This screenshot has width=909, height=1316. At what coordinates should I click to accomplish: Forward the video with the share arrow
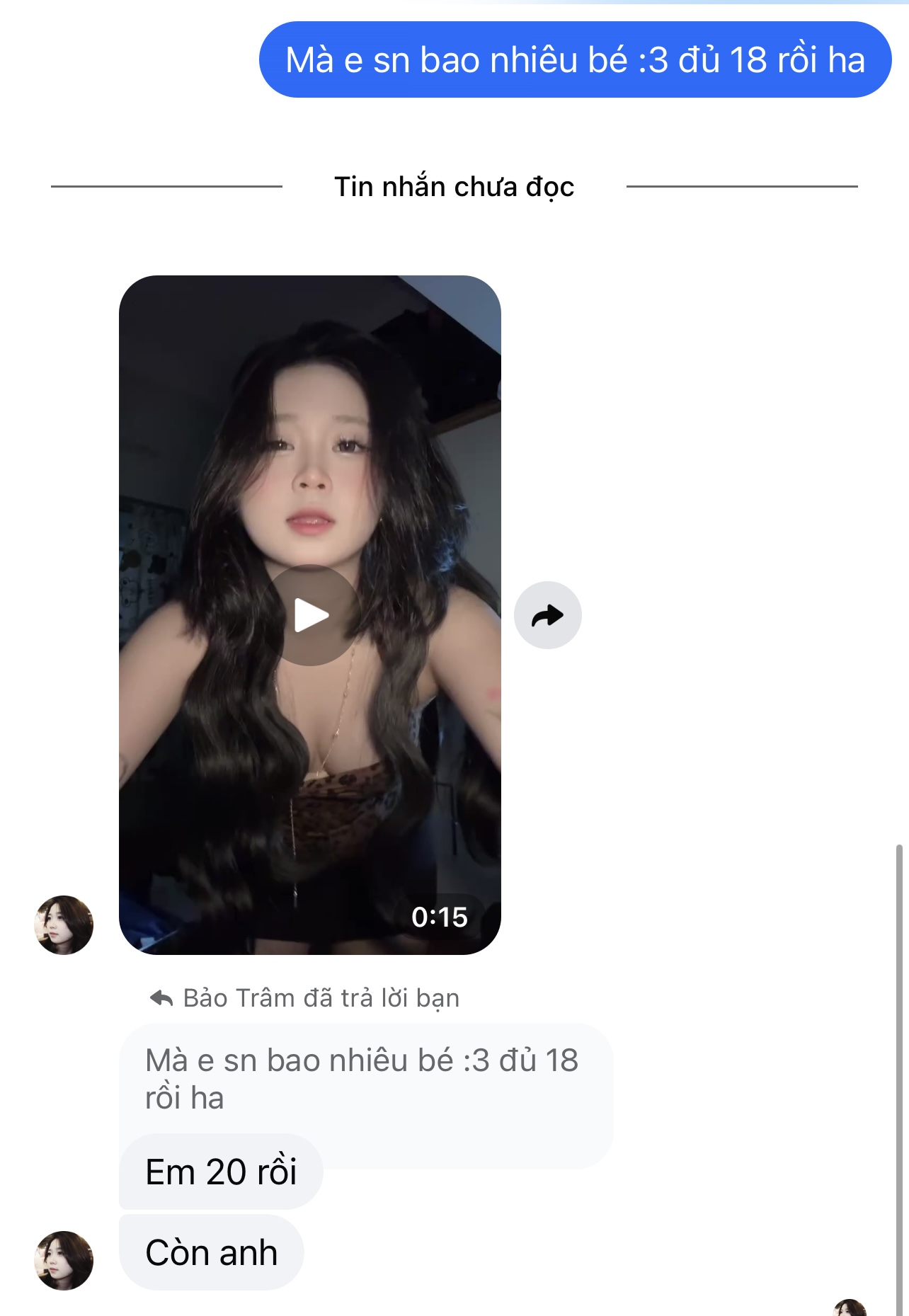(x=547, y=615)
